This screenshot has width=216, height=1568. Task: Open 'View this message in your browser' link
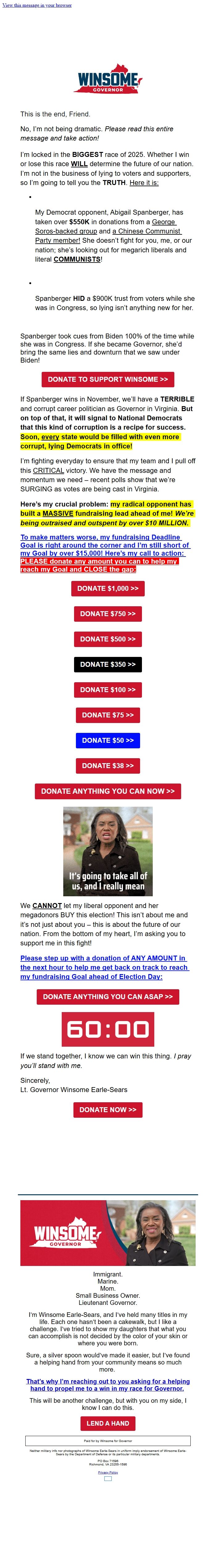pyautogui.click(x=37, y=5)
